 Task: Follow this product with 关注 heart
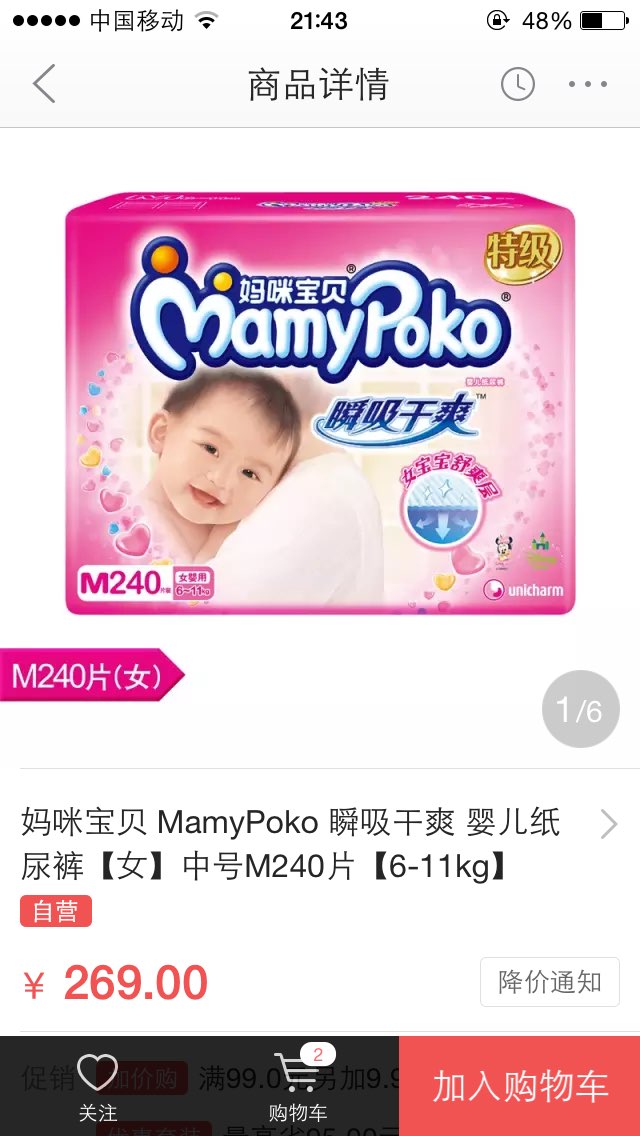(98, 1087)
